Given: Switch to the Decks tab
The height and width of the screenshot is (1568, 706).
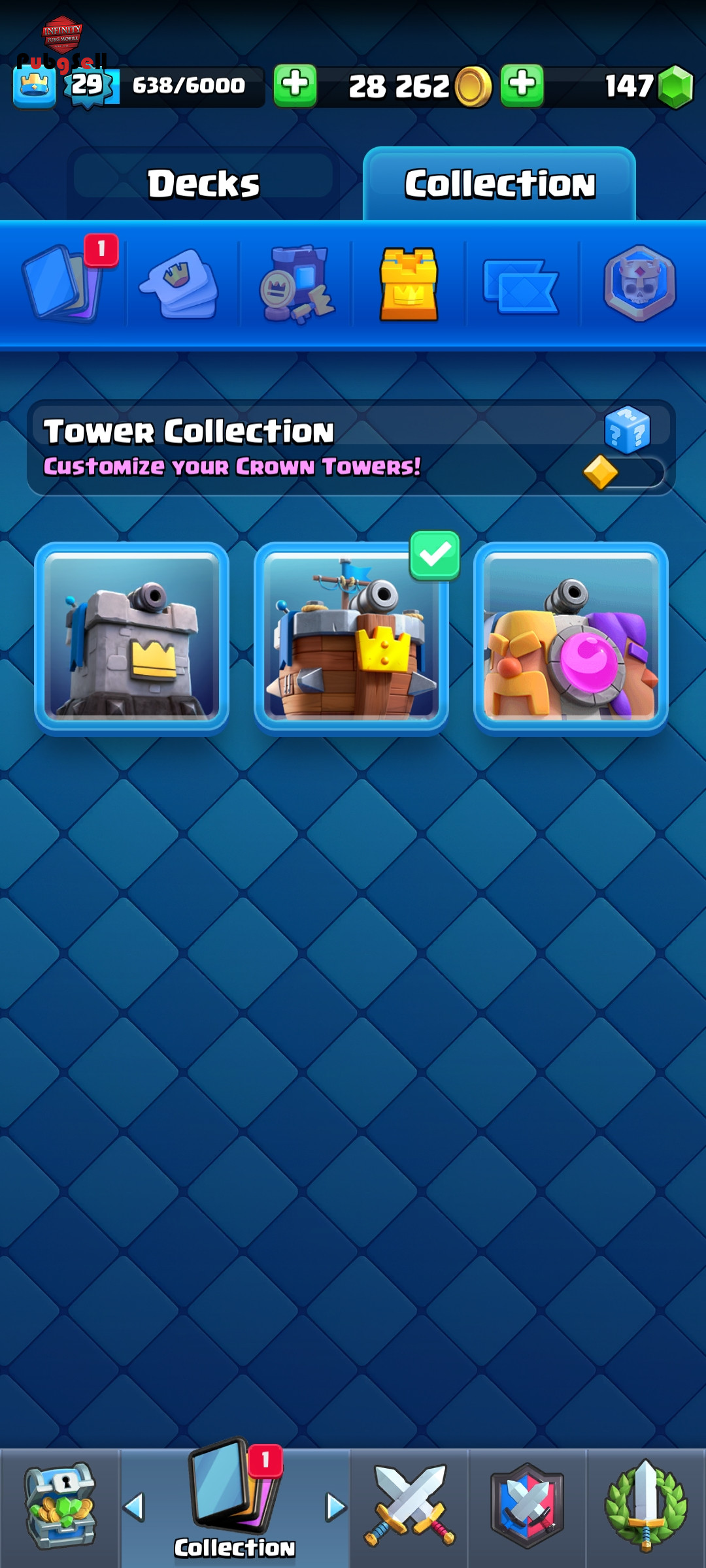Looking at the screenshot, I should coord(203,184).
